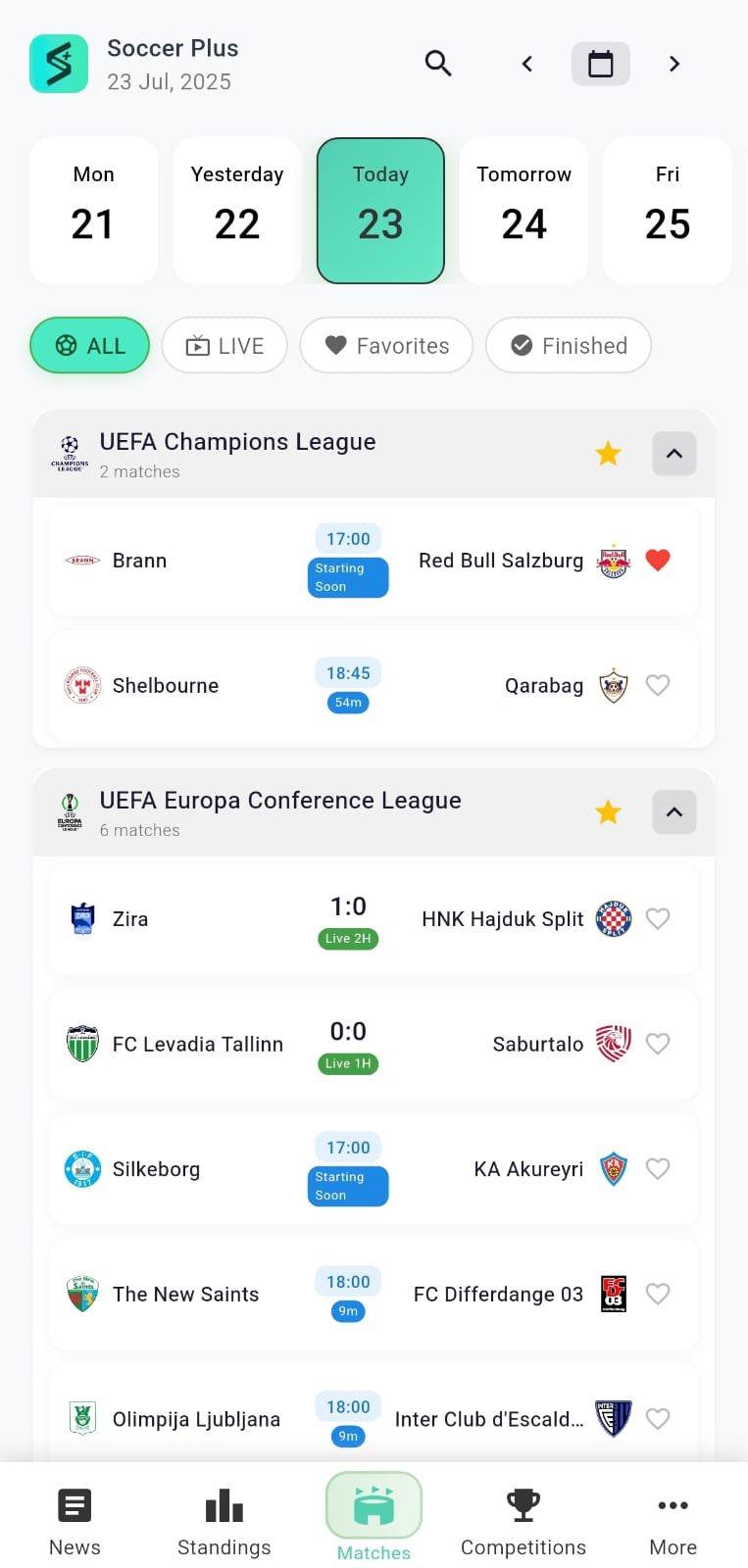Open the Finished matches filter
The image size is (748, 1568).
click(x=568, y=345)
